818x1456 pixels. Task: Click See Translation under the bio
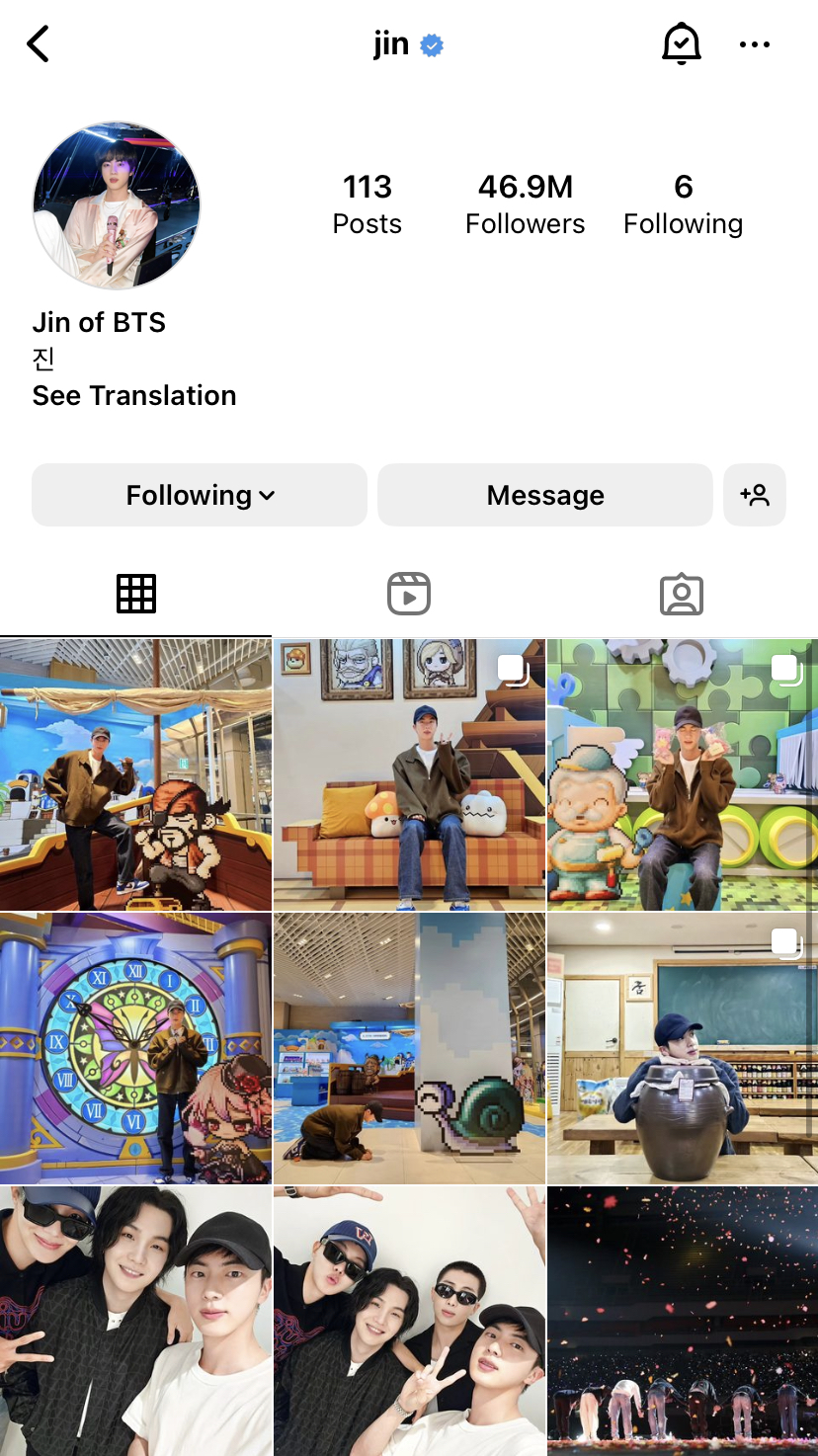134,395
